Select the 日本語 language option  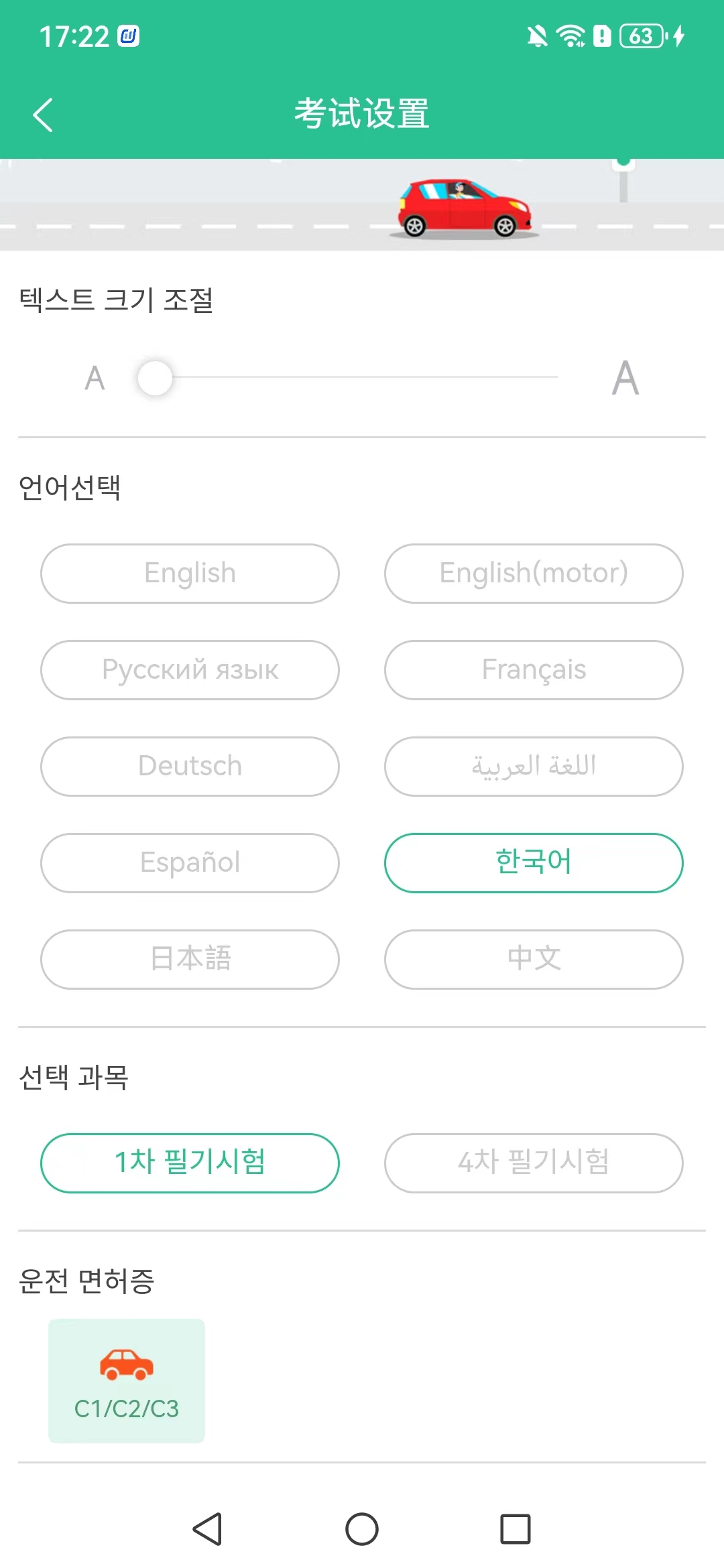(x=190, y=960)
